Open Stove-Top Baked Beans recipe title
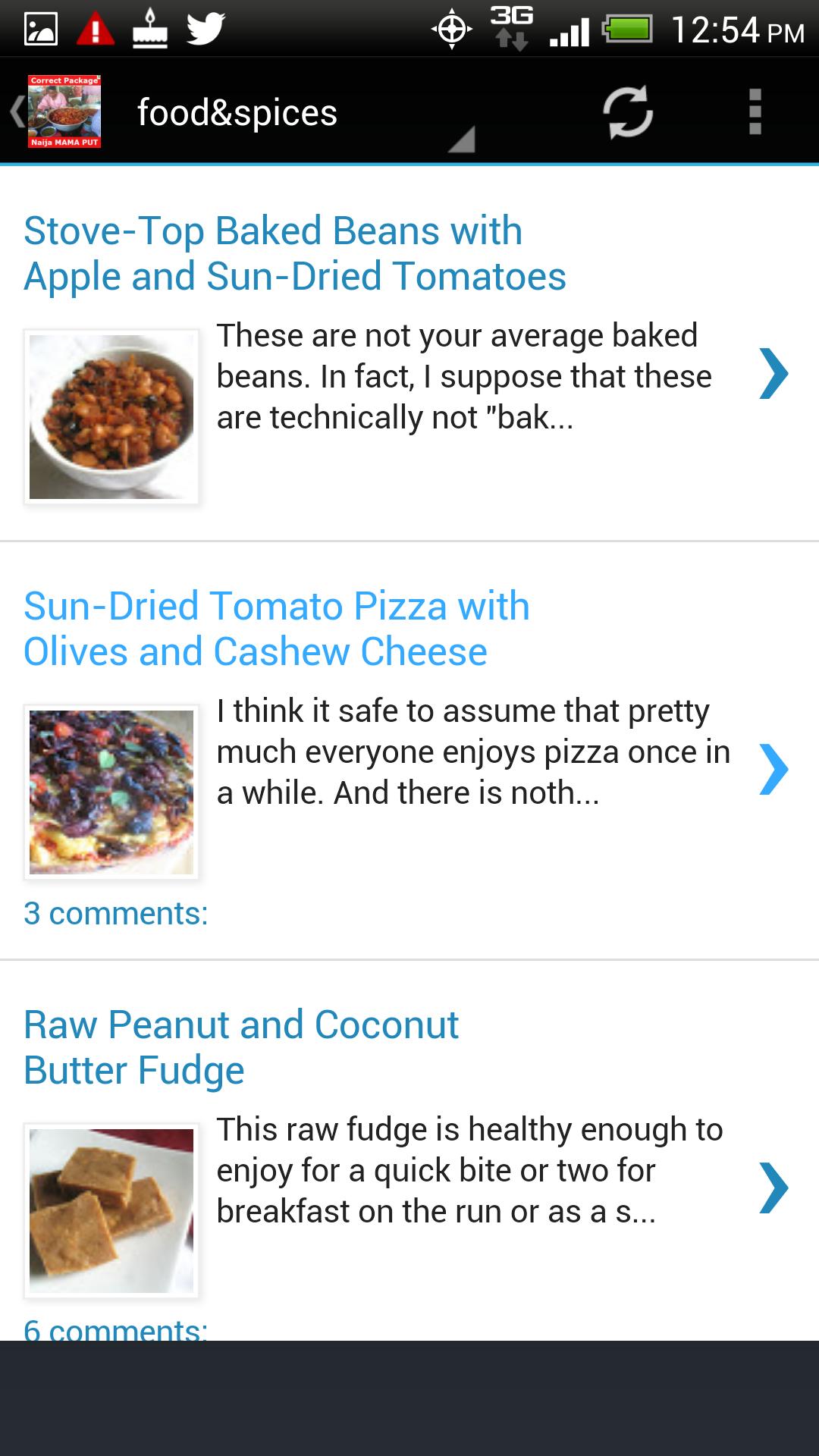The height and width of the screenshot is (1456, 819). 295,253
